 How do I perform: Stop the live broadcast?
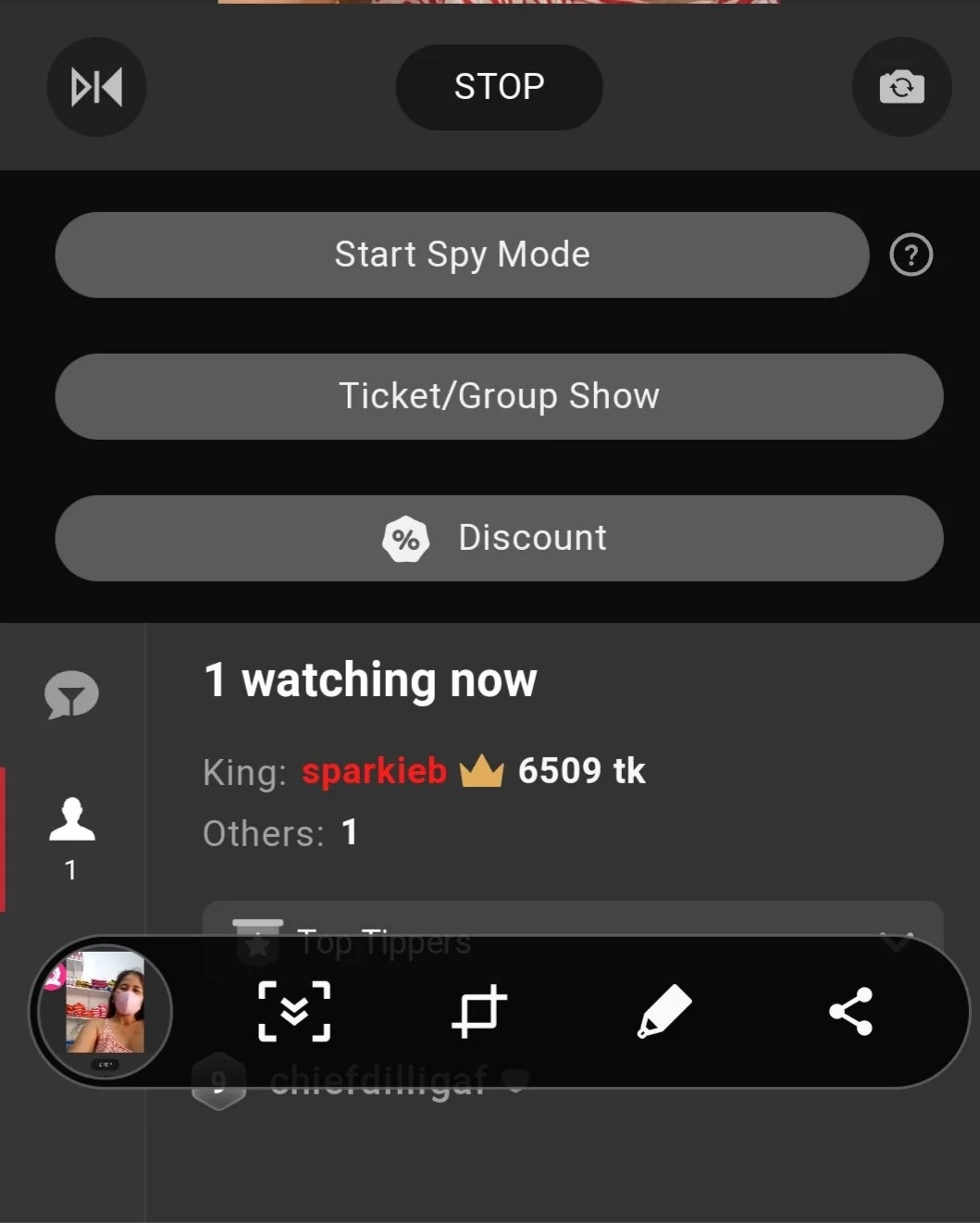(499, 87)
